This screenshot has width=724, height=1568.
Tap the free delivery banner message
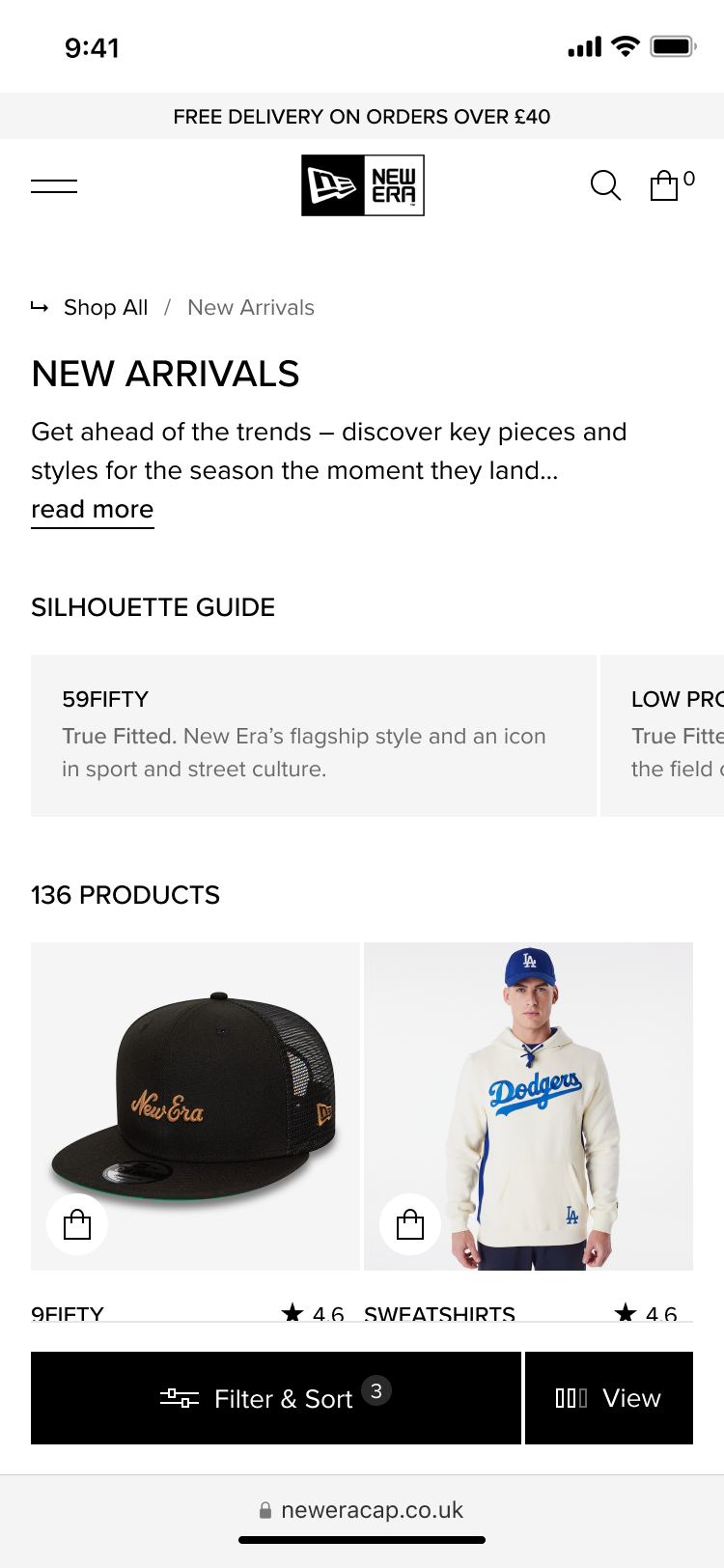tap(362, 117)
